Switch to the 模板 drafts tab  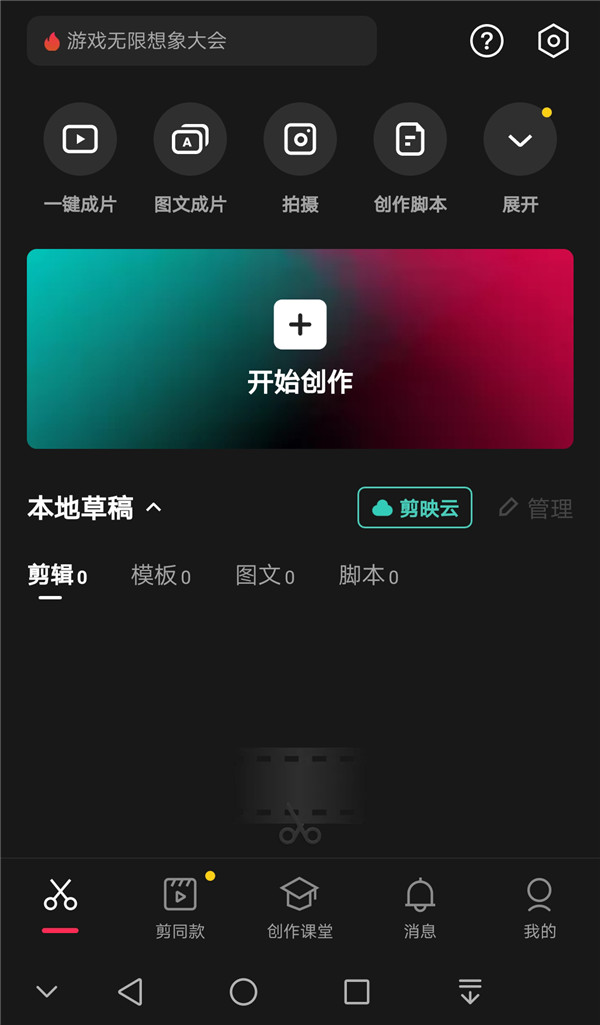[161, 576]
